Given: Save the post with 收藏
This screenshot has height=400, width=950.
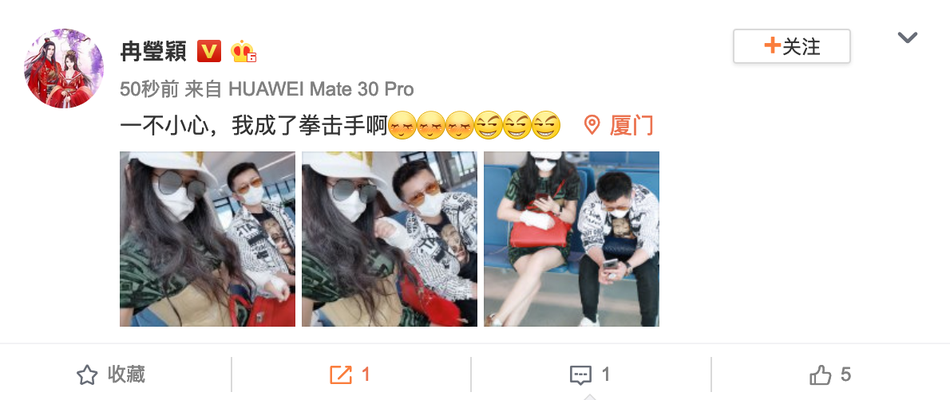Looking at the screenshot, I should click(x=112, y=375).
